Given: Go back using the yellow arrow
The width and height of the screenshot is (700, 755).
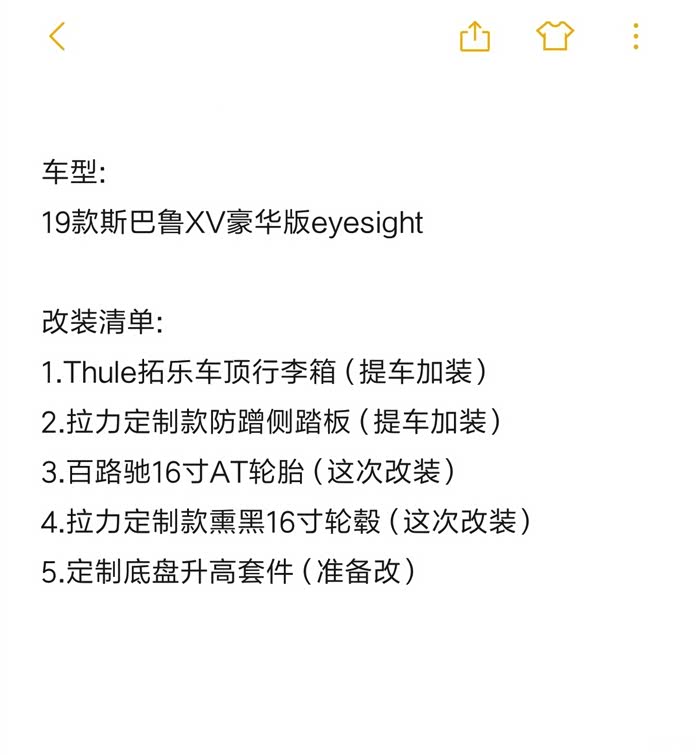Looking at the screenshot, I should coord(57,36).
